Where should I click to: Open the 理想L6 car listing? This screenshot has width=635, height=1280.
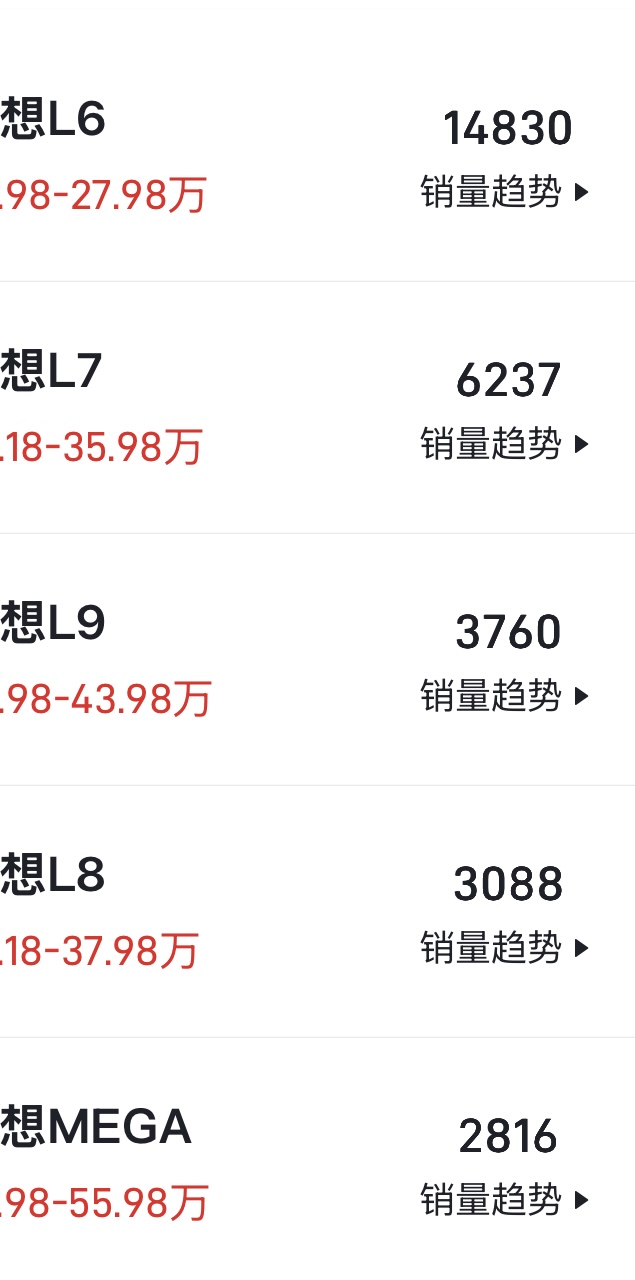click(317, 156)
